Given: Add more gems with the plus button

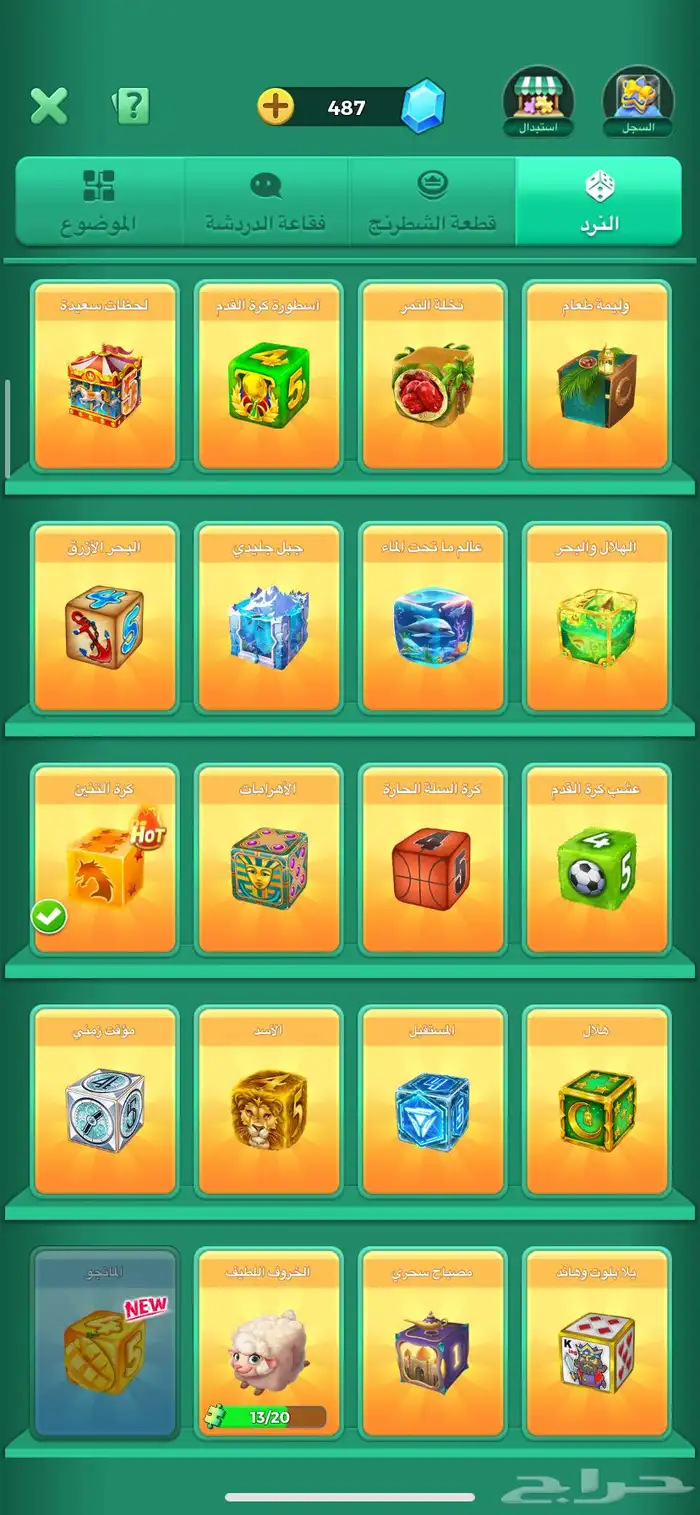Looking at the screenshot, I should pyautogui.click(x=276, y=106).
